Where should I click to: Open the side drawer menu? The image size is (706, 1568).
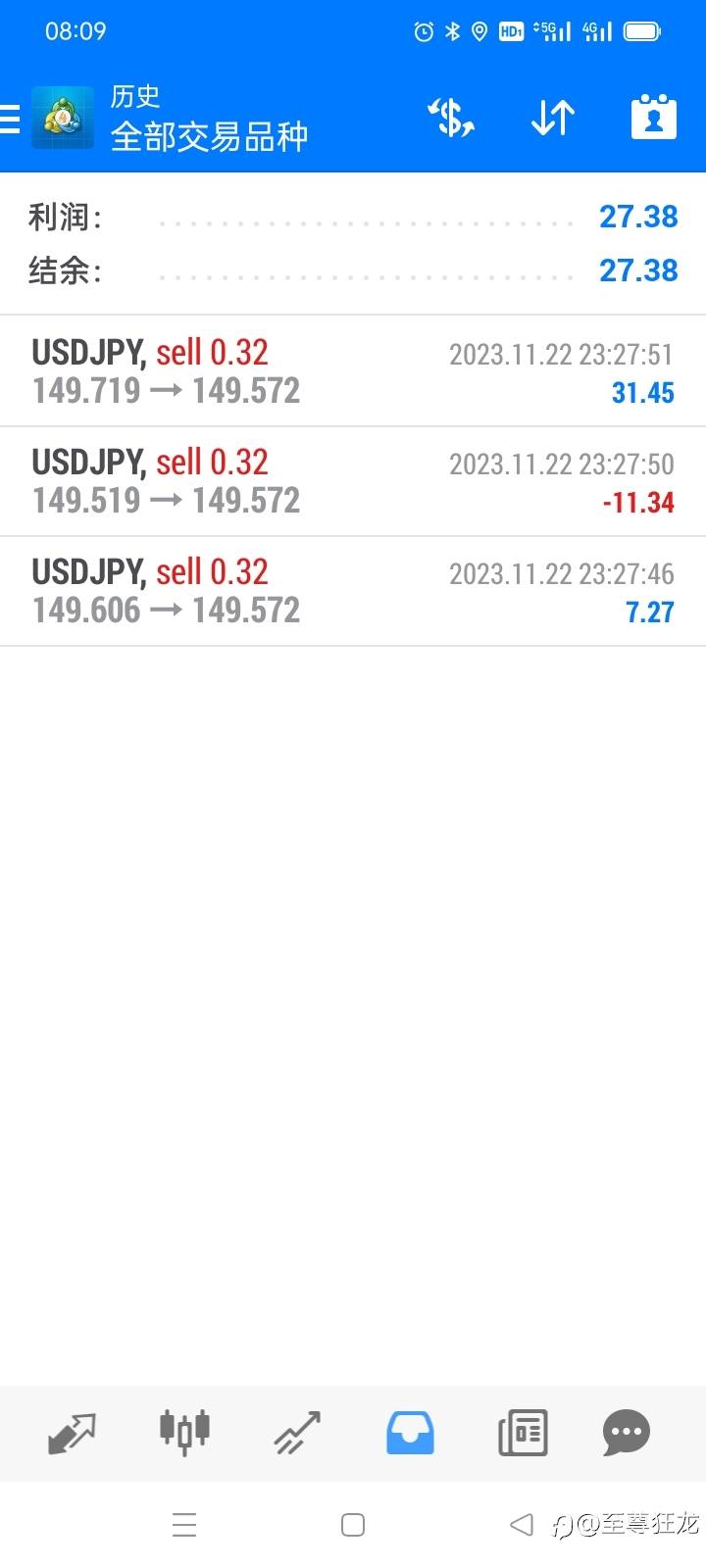pyautogui.click(x=10, y=119)
